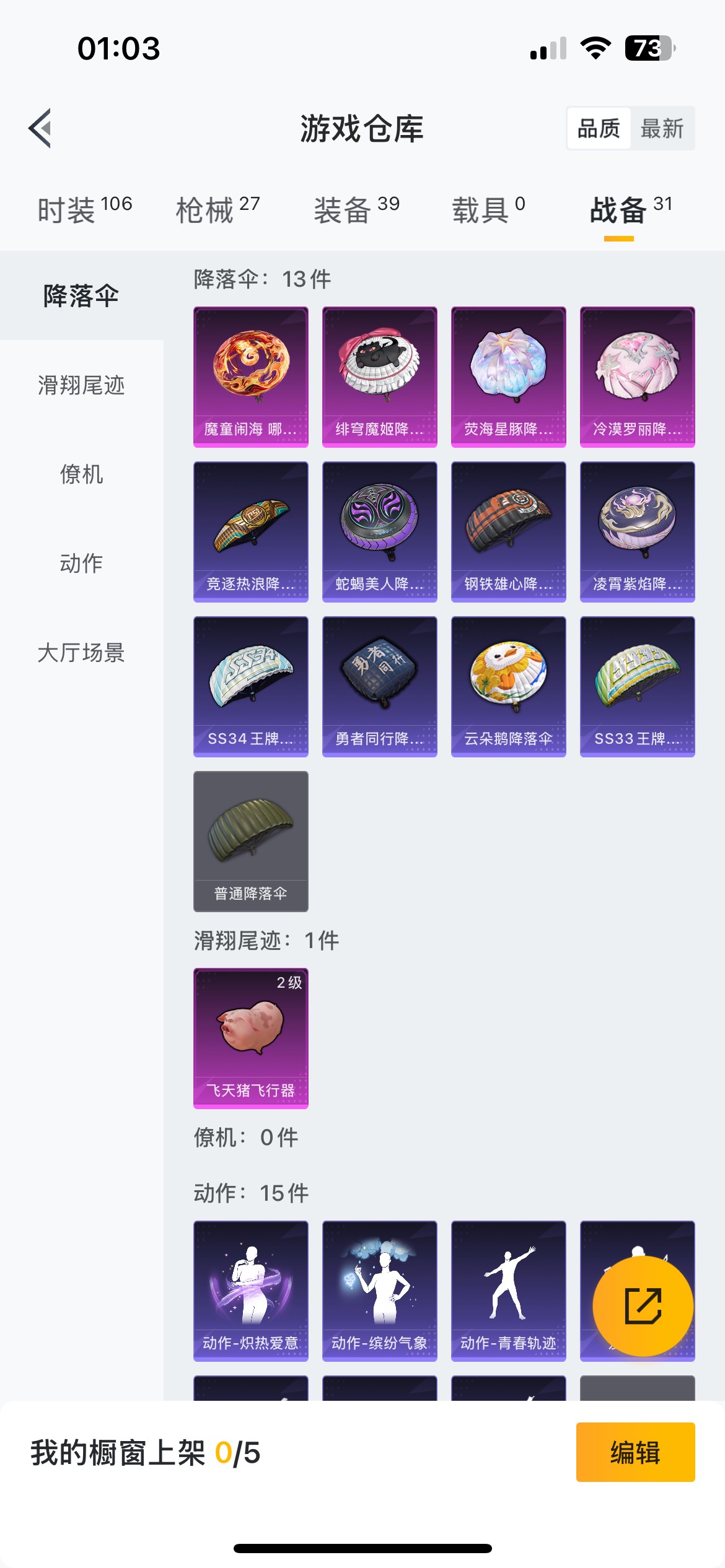
Task: Select 大厅场景 in the side menu
Action: [81, 653]
